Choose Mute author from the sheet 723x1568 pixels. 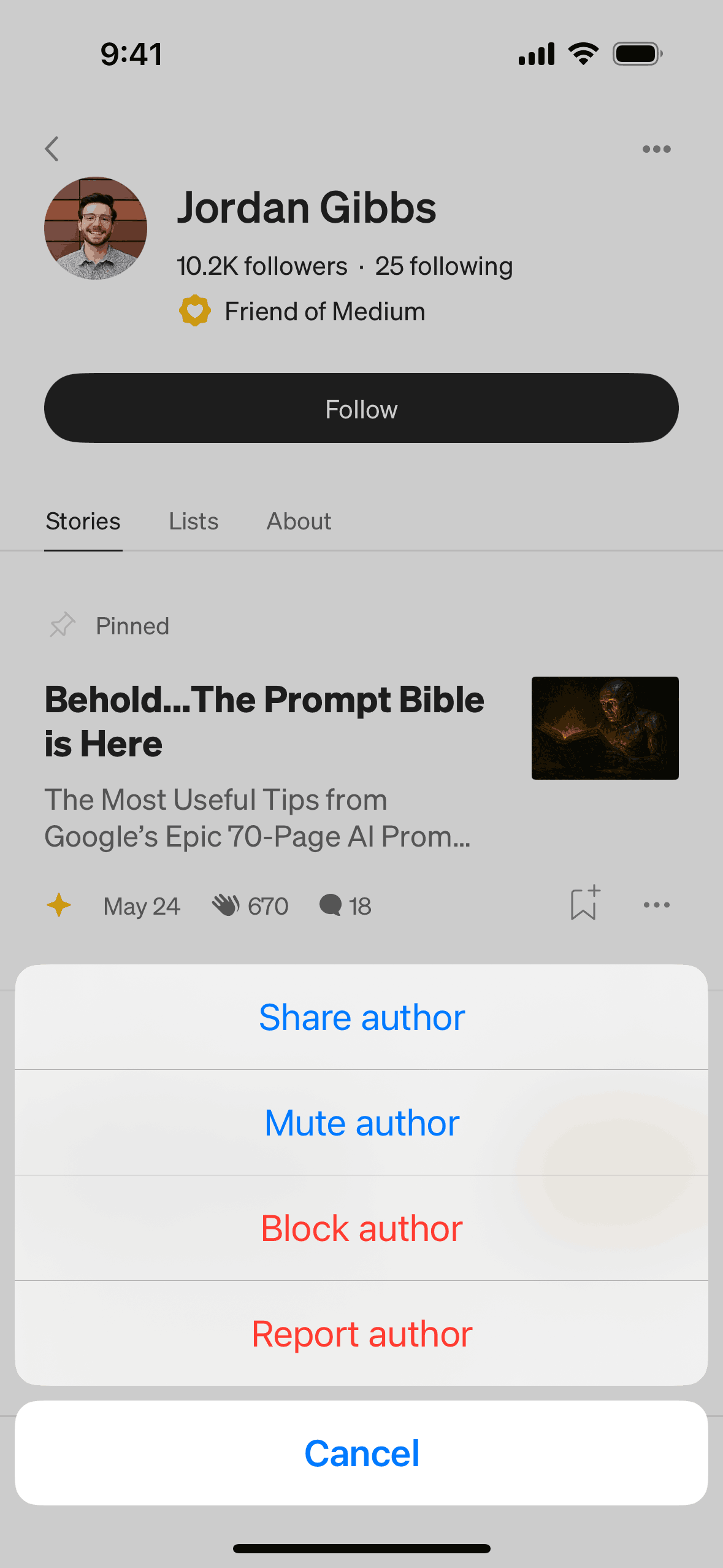[x=361, y=1123]
